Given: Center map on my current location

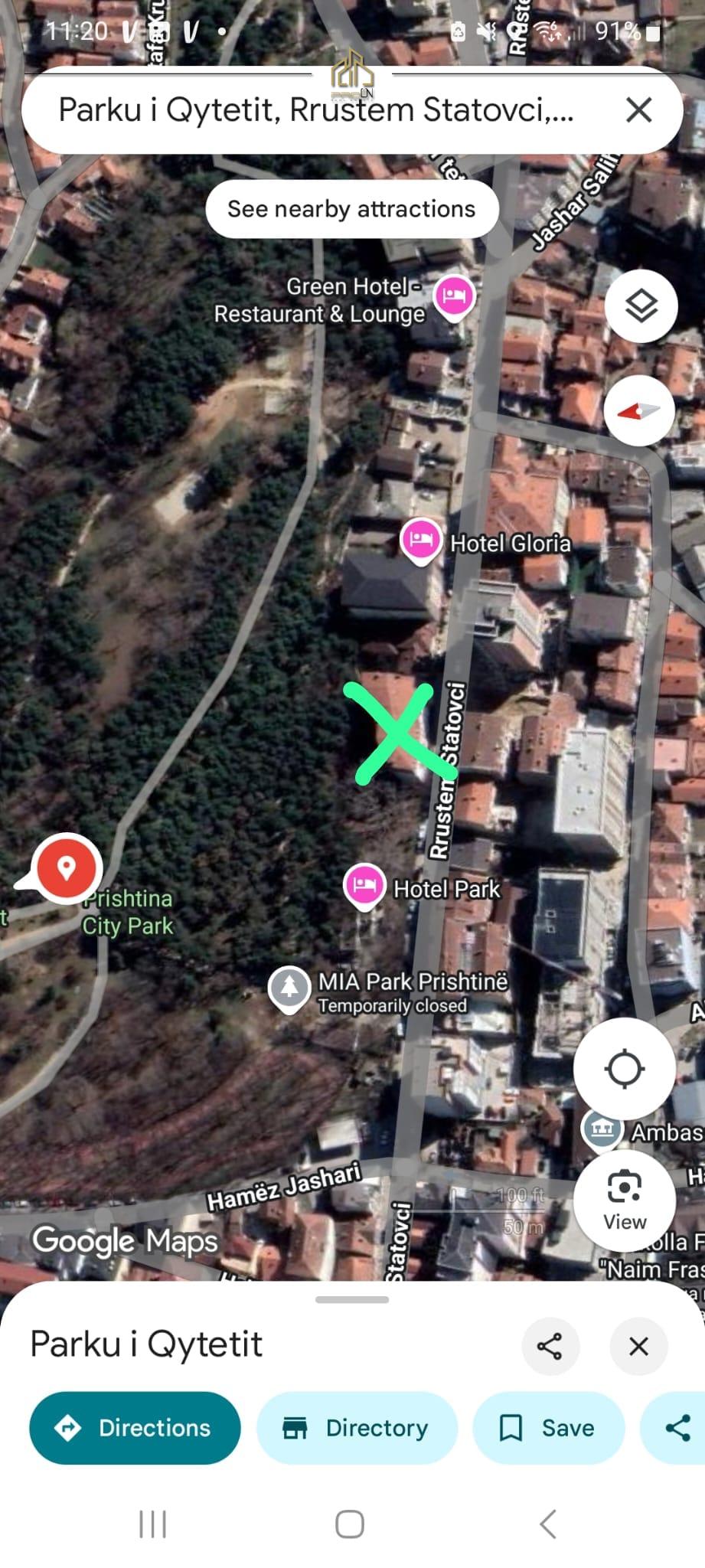Looking at the screenshot, I should click(624, 1068).
